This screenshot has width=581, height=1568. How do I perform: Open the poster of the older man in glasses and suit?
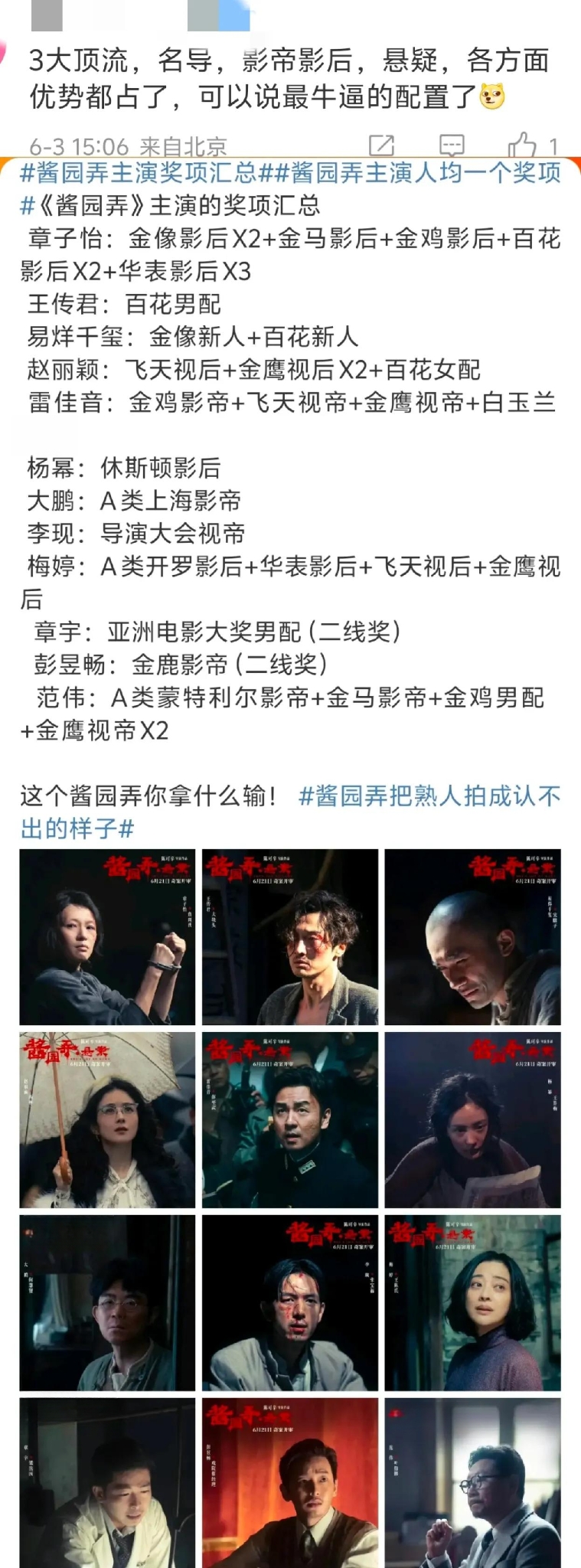472,1482
